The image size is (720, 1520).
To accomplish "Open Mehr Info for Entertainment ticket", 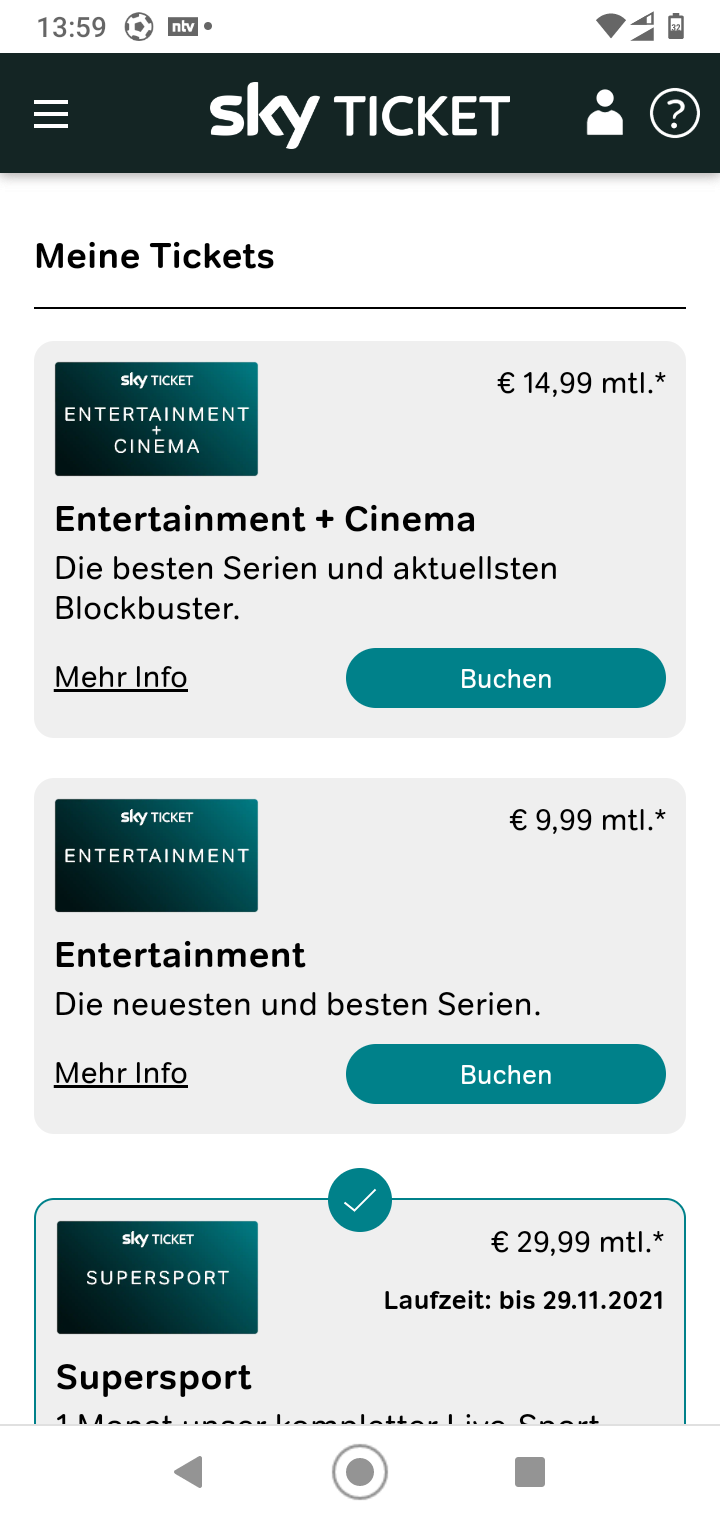I will [121, 1073].
